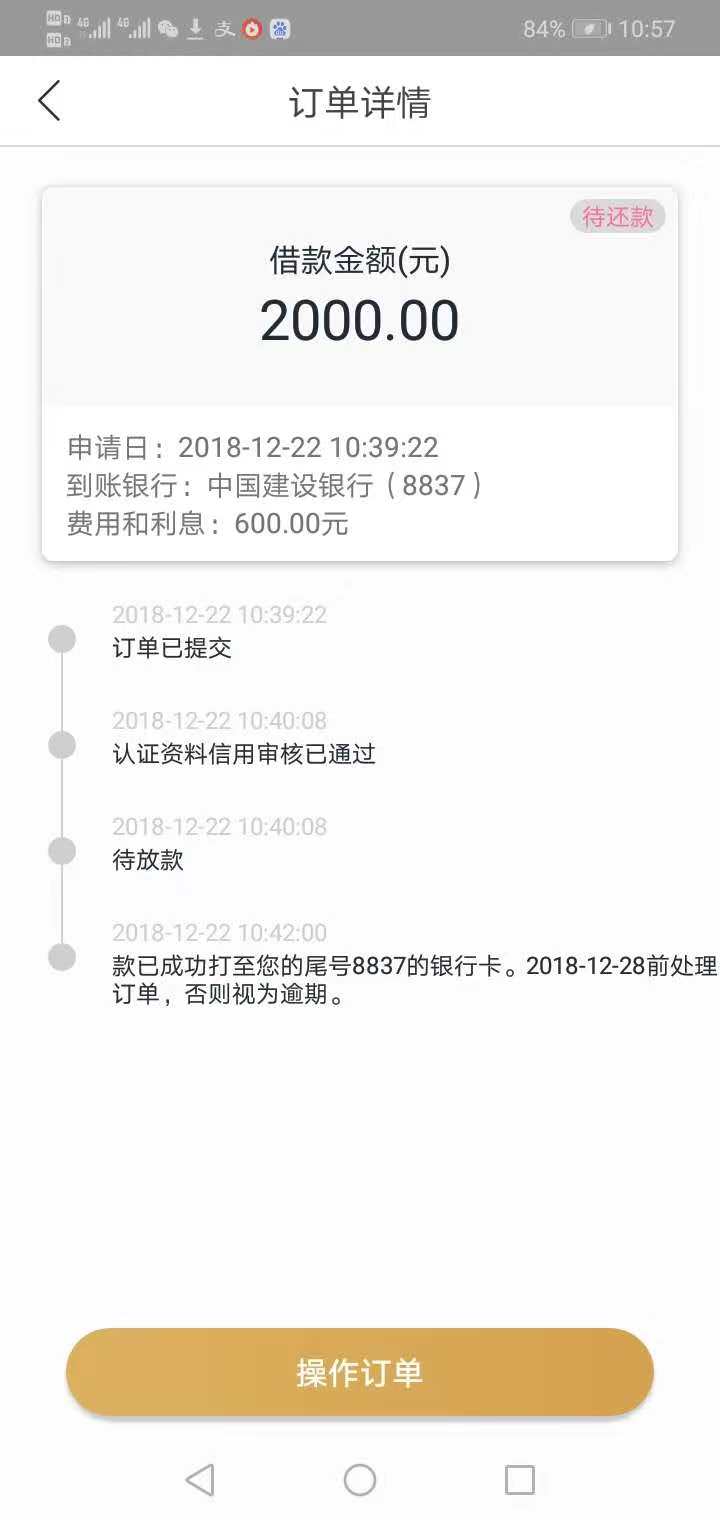Tap the system back navigation button
720x1520 pixels.
[x=200, y=1479]
